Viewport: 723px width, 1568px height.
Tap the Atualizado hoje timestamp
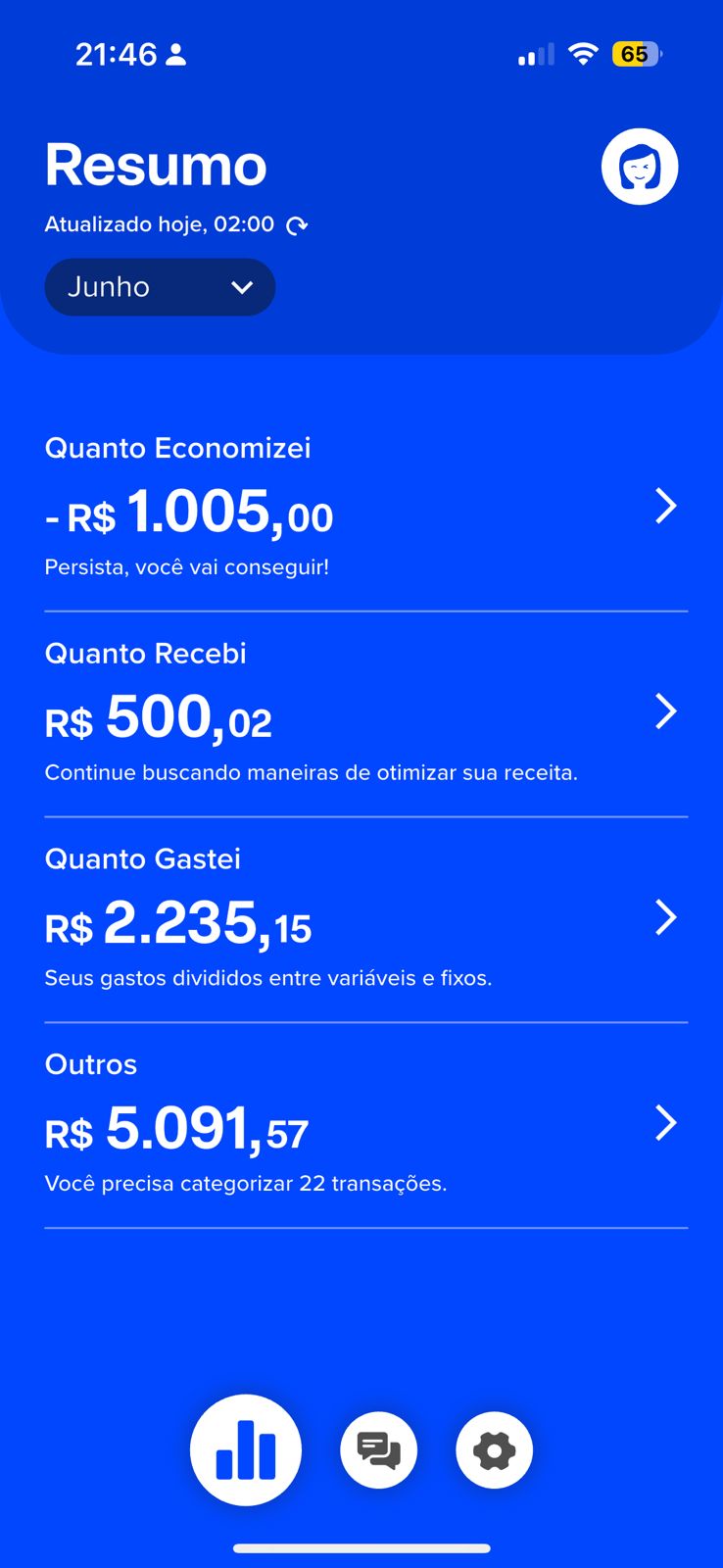(x=159, y=224)
